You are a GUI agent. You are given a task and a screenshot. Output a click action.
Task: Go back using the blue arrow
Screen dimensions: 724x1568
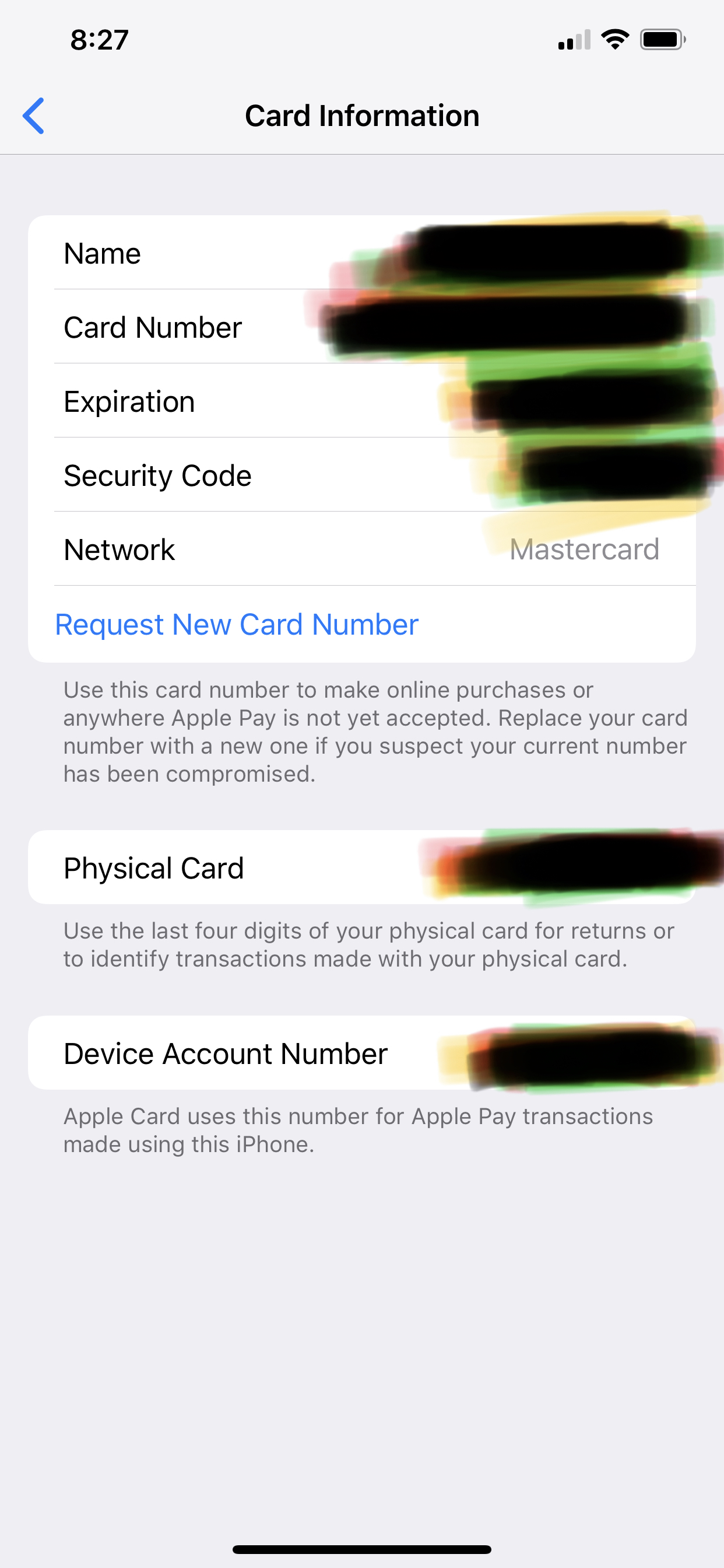33,116
